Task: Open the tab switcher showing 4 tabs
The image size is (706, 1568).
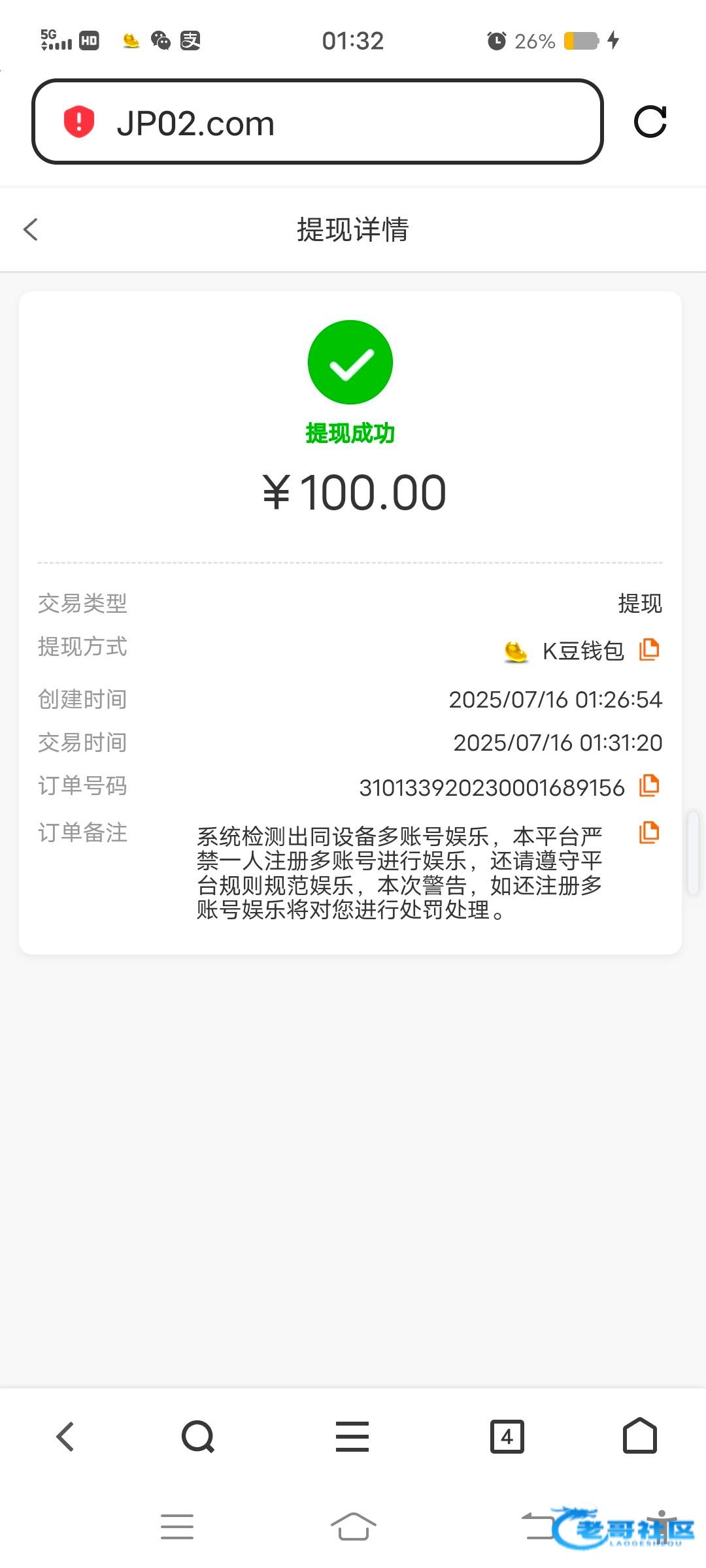Action: (x=507, y=1437)
